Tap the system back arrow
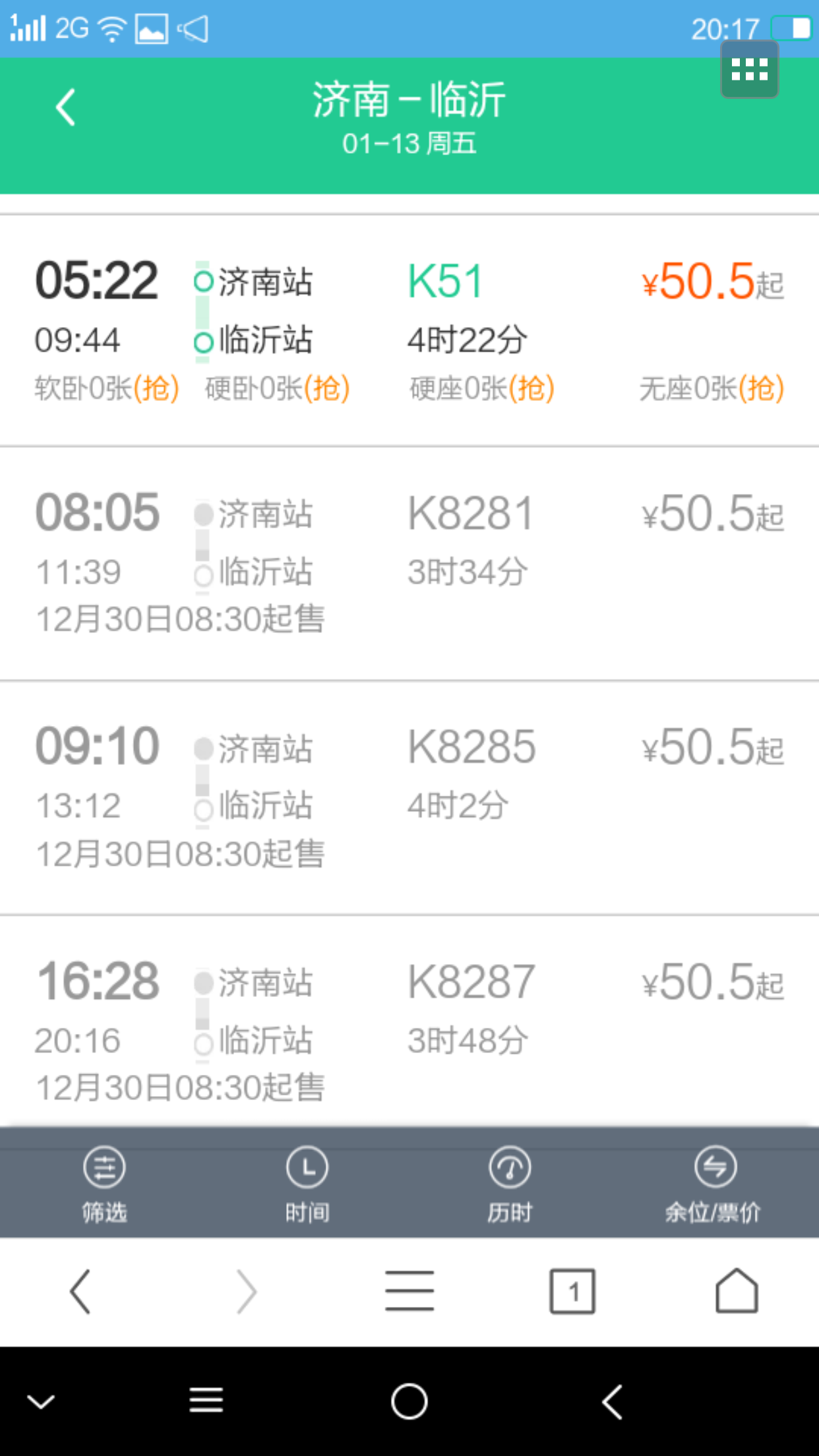 [612, 1401]
